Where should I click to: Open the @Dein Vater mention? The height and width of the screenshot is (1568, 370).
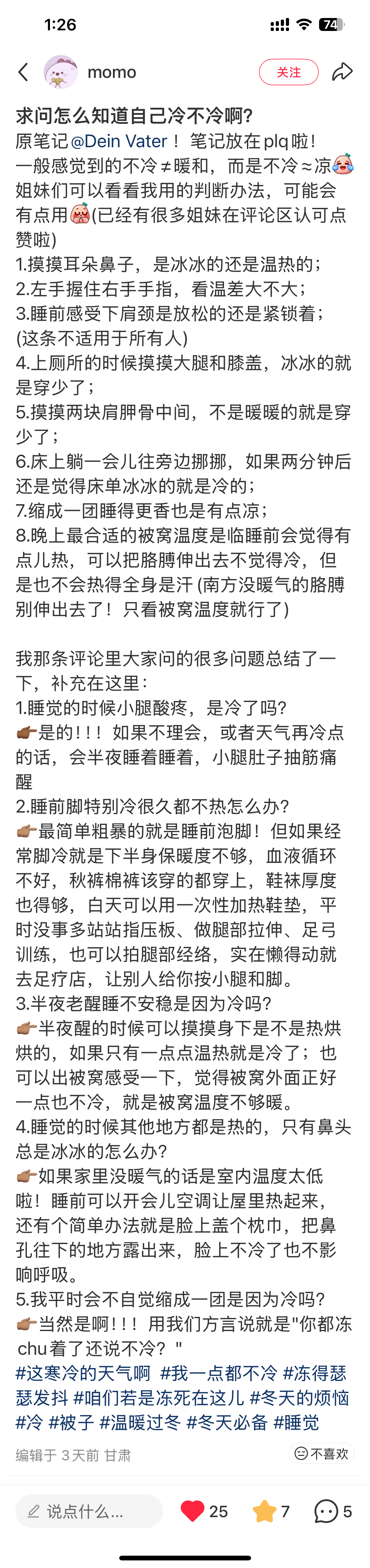[119, 141]
